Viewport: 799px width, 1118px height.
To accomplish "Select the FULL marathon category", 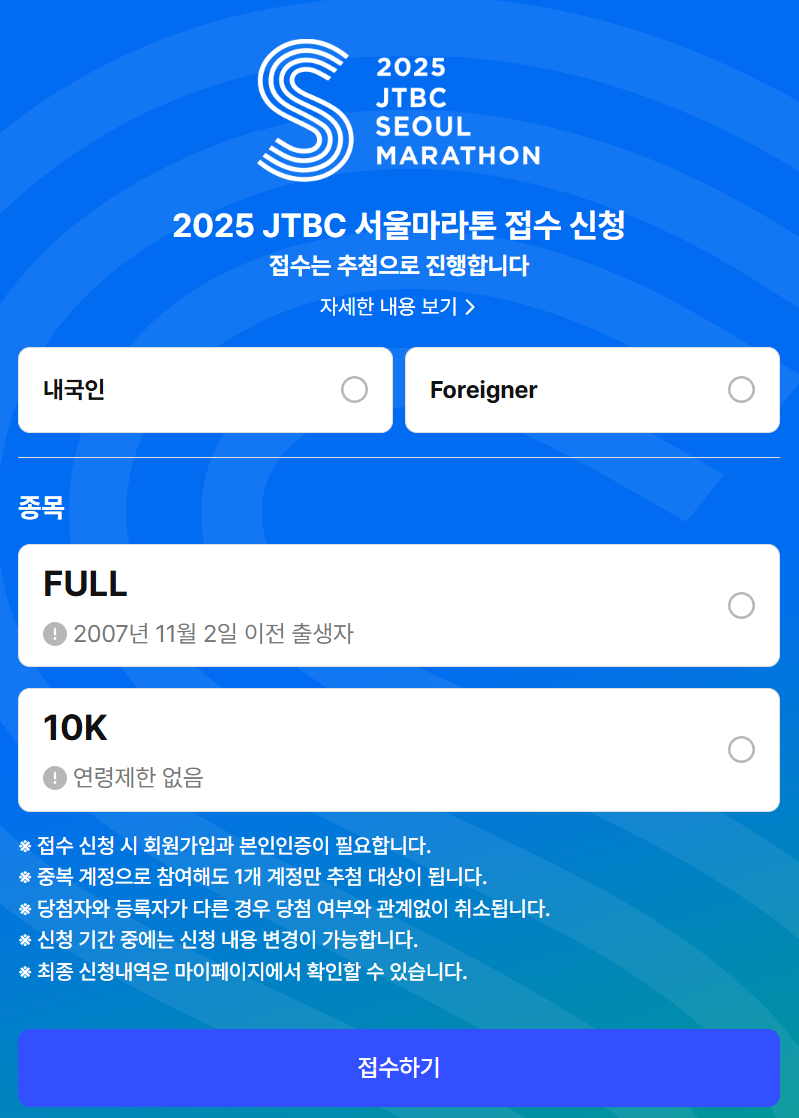I will coord(741,605).
